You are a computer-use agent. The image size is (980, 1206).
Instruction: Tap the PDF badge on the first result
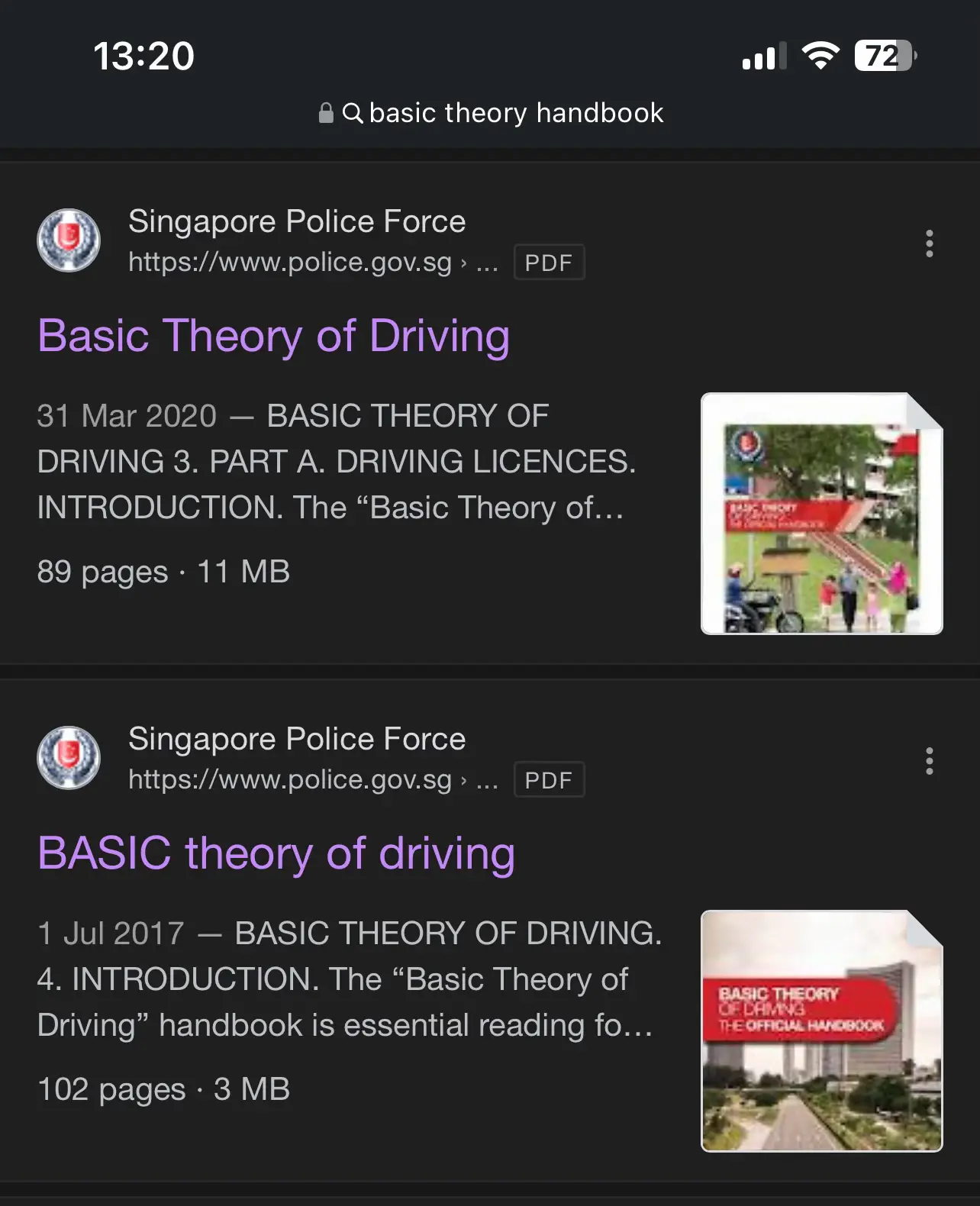549,262
